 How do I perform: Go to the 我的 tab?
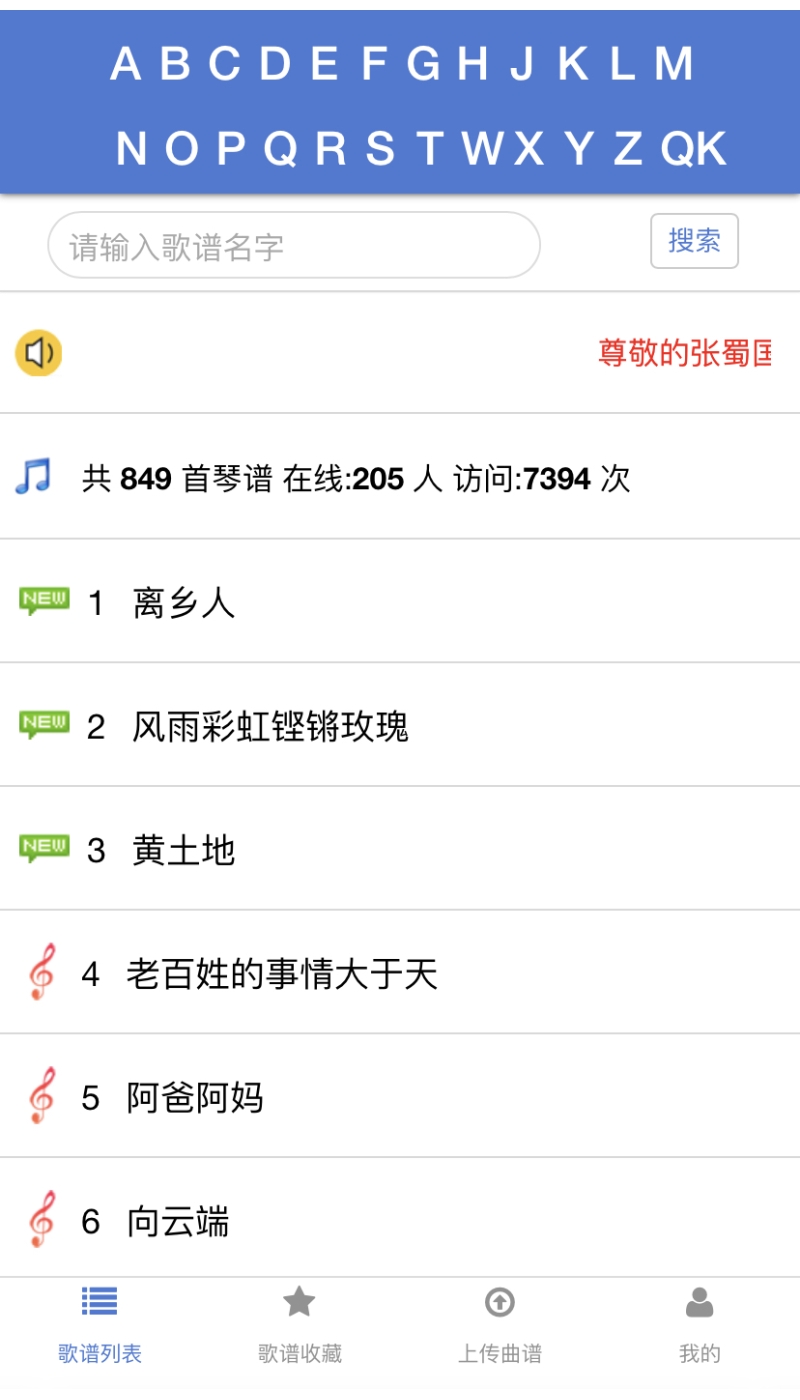(x=700, y=1326)
